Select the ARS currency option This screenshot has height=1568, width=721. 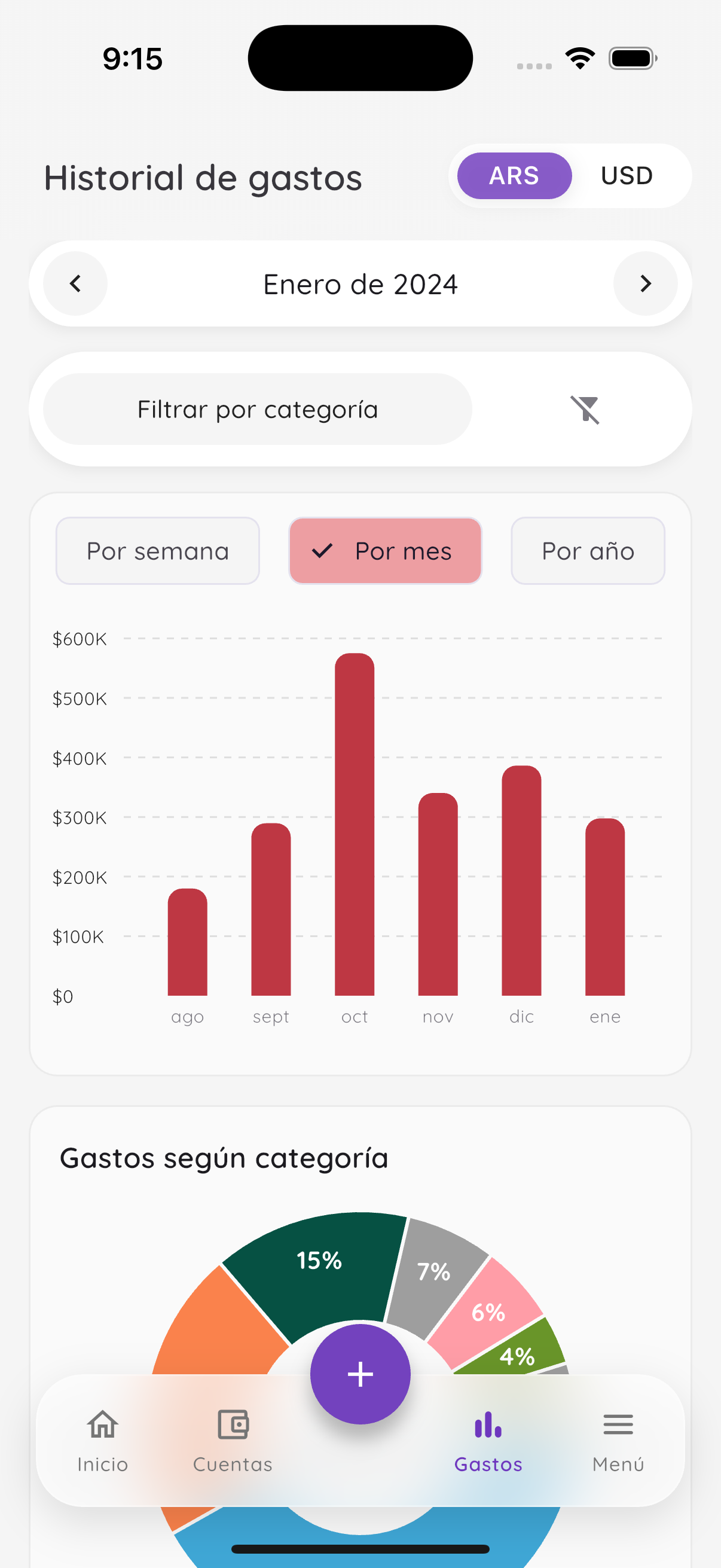pyautogui.click(x=514, y=176)
